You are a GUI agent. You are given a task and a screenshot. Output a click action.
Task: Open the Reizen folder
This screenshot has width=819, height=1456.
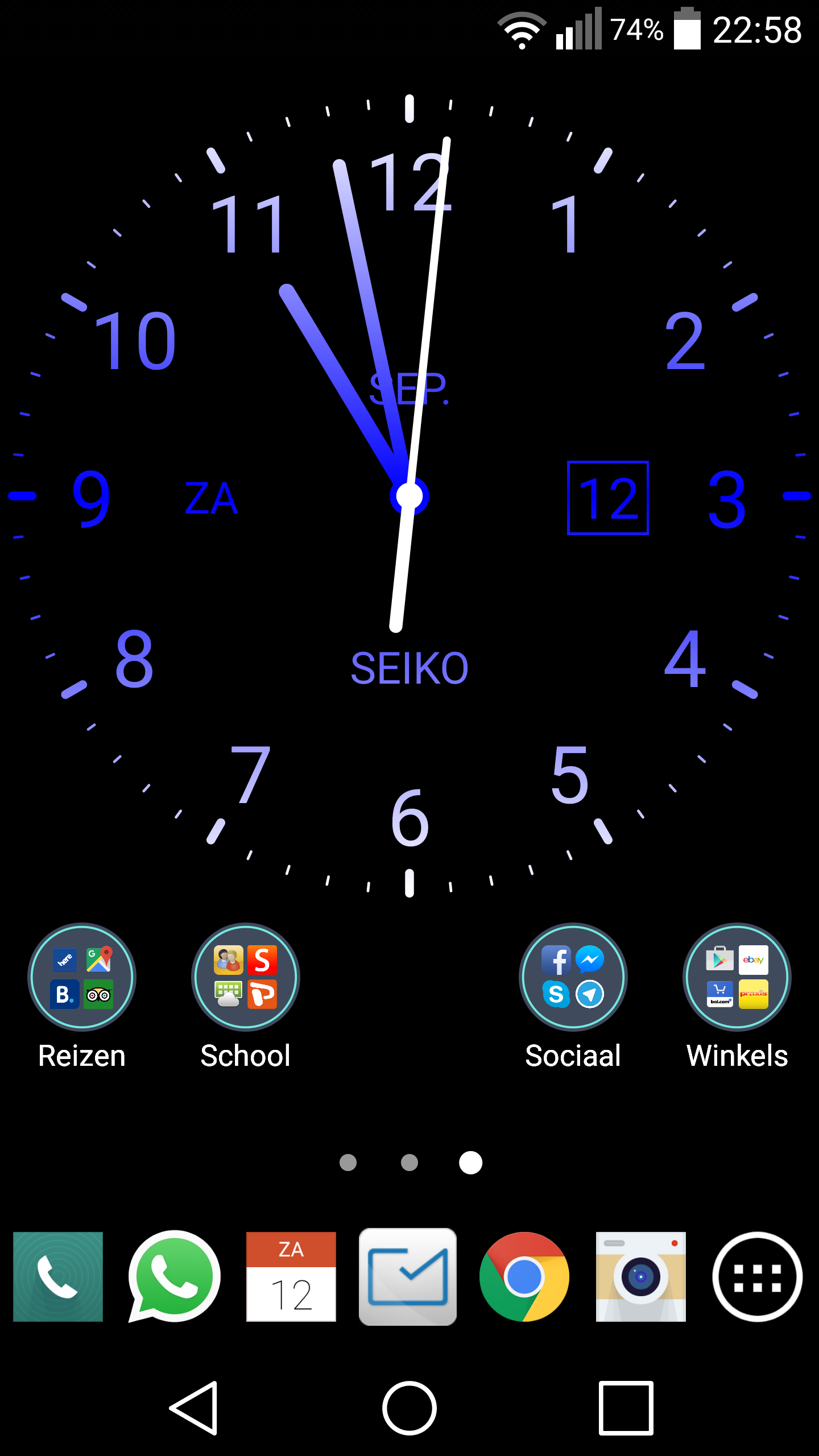[x=82, y=977]
